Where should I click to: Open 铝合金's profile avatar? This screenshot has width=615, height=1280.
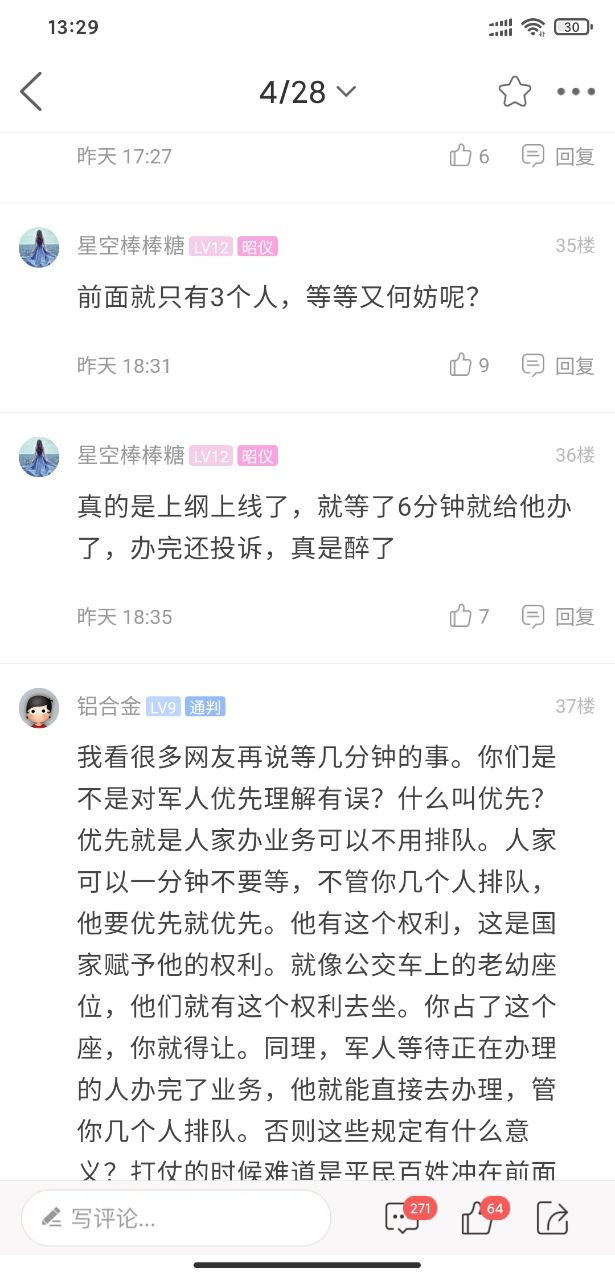[39, 708]
